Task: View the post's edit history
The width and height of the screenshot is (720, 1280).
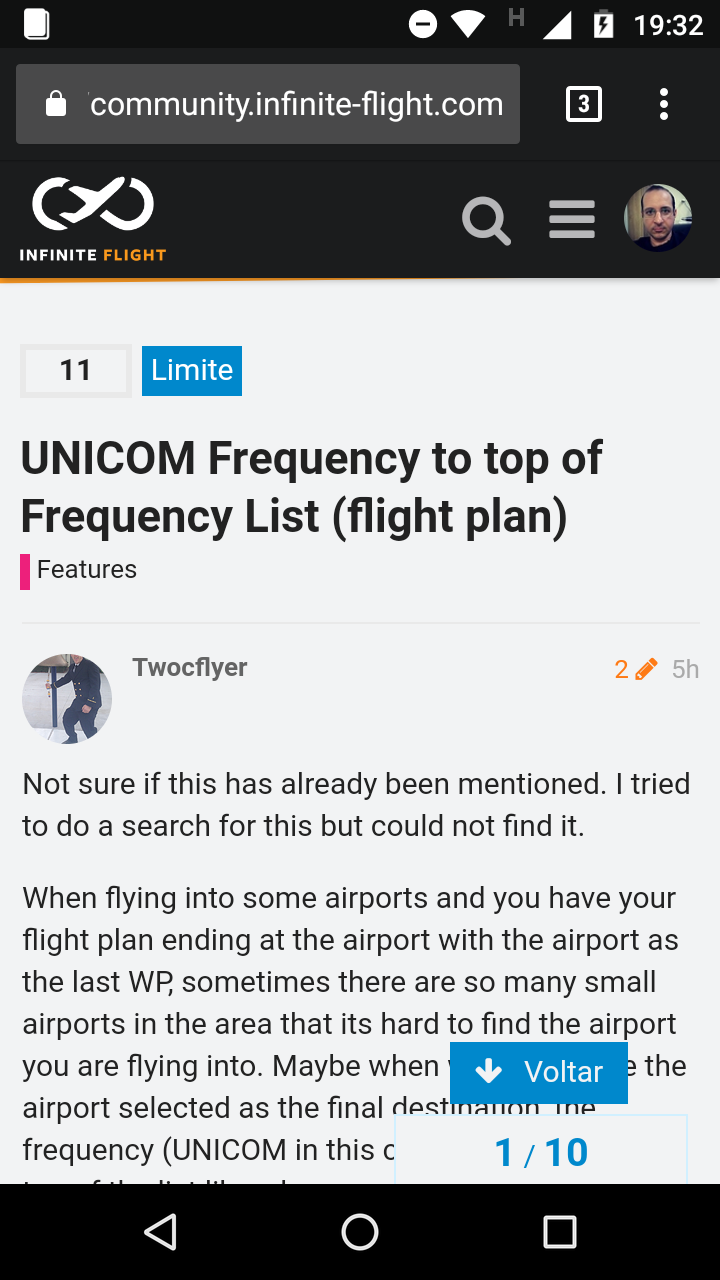Action: 636,669
